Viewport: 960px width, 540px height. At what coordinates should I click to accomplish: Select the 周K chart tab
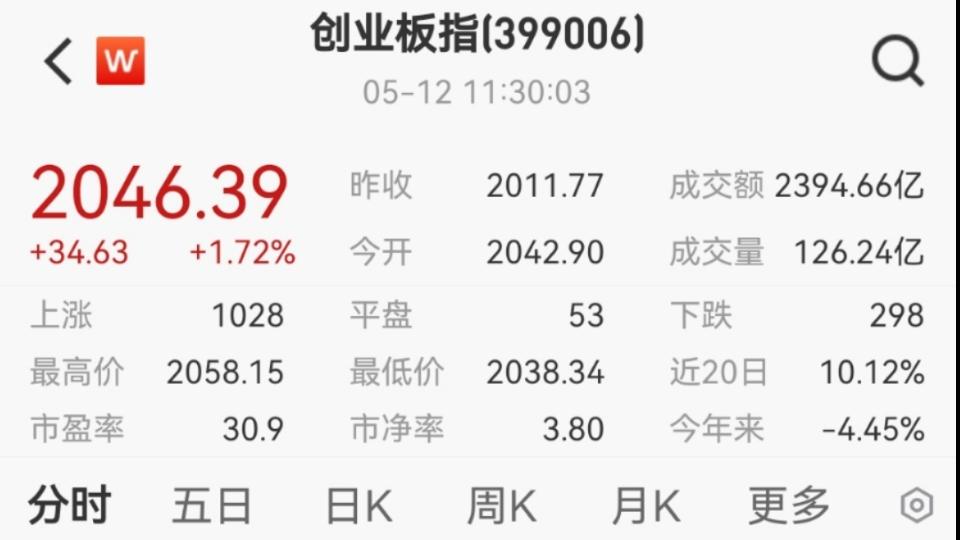[x=502, y=506]
